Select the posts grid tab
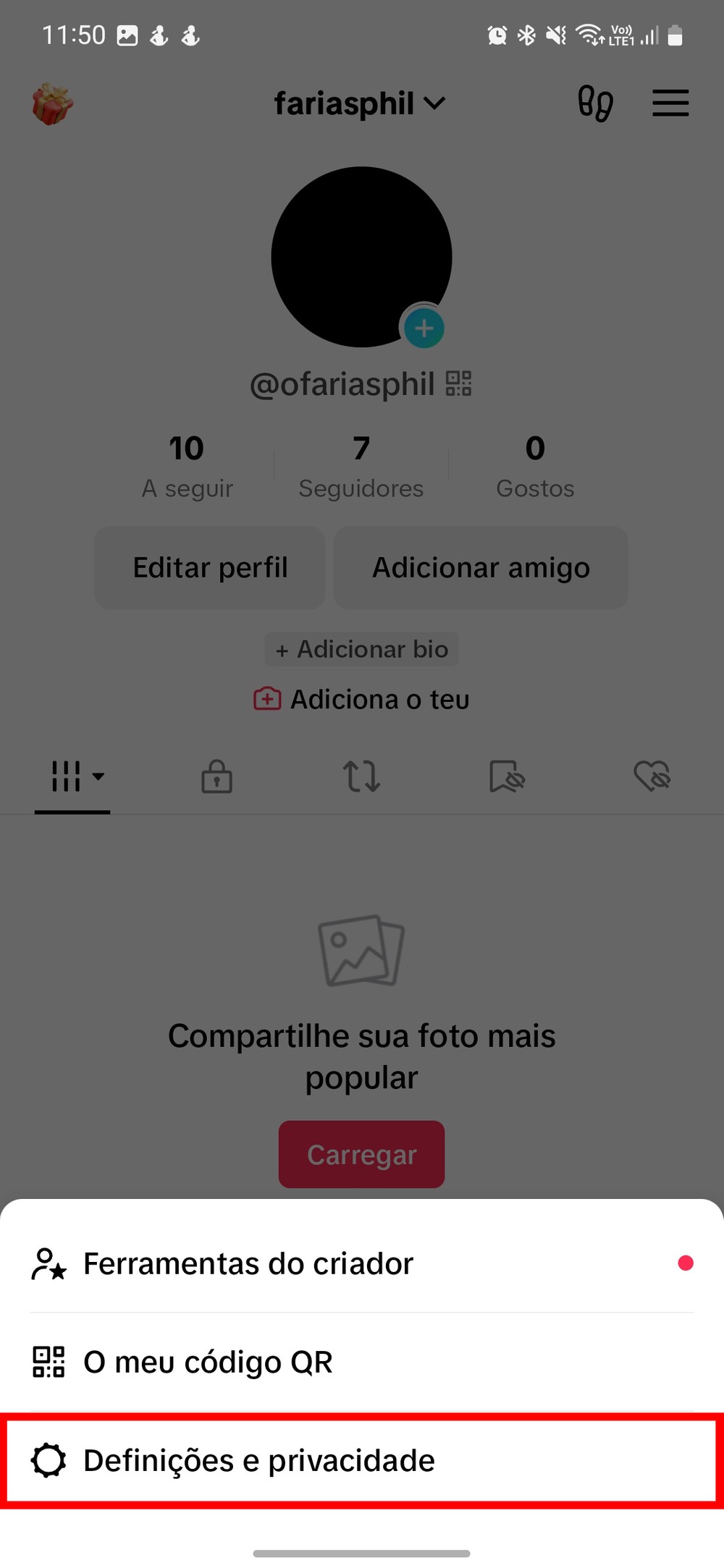Viewport: 724px width, 1568px height. (72, 776)
